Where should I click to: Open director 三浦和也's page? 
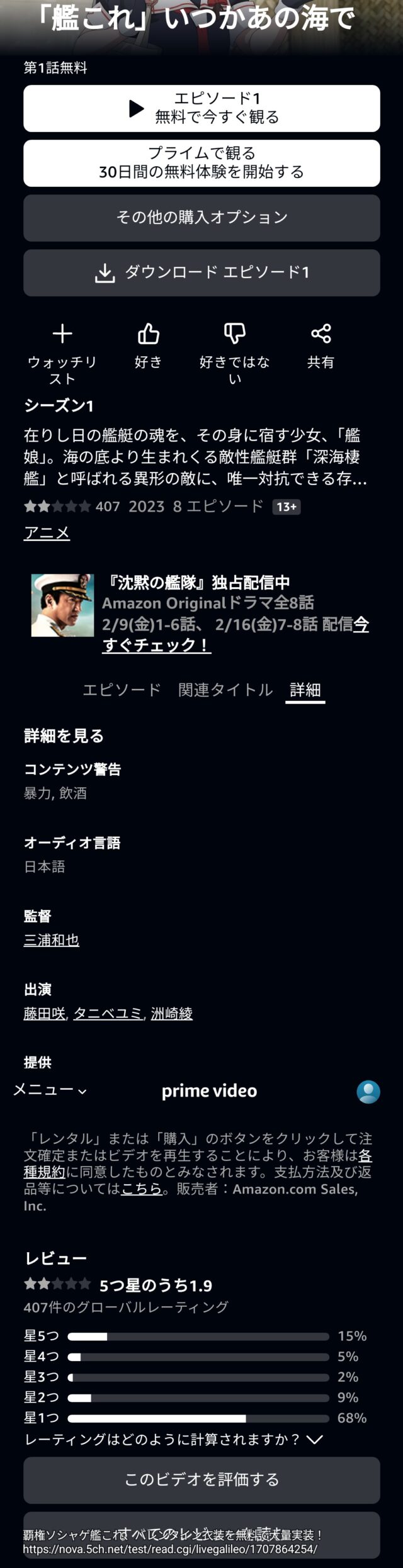52,940
